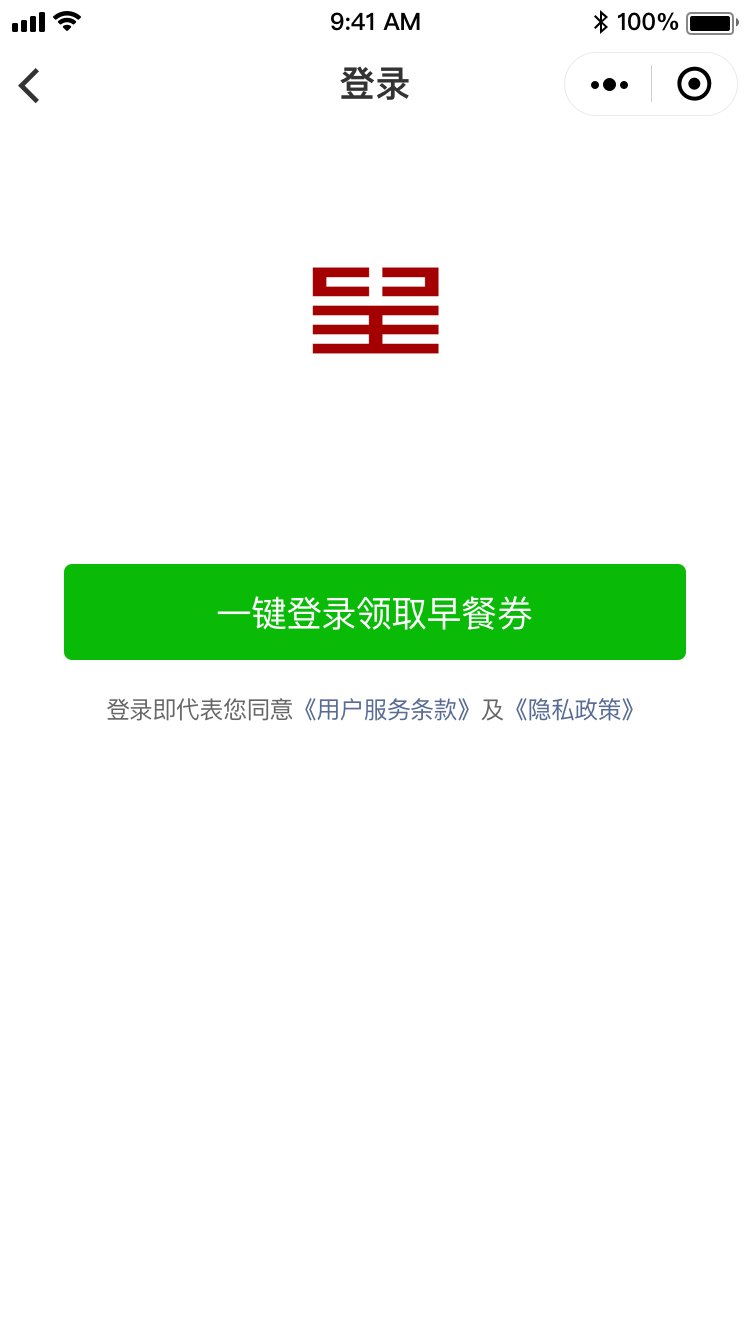750x1334 pixels.
Task: Open the 《用户服务条款》 link
Action: (387, 710)
